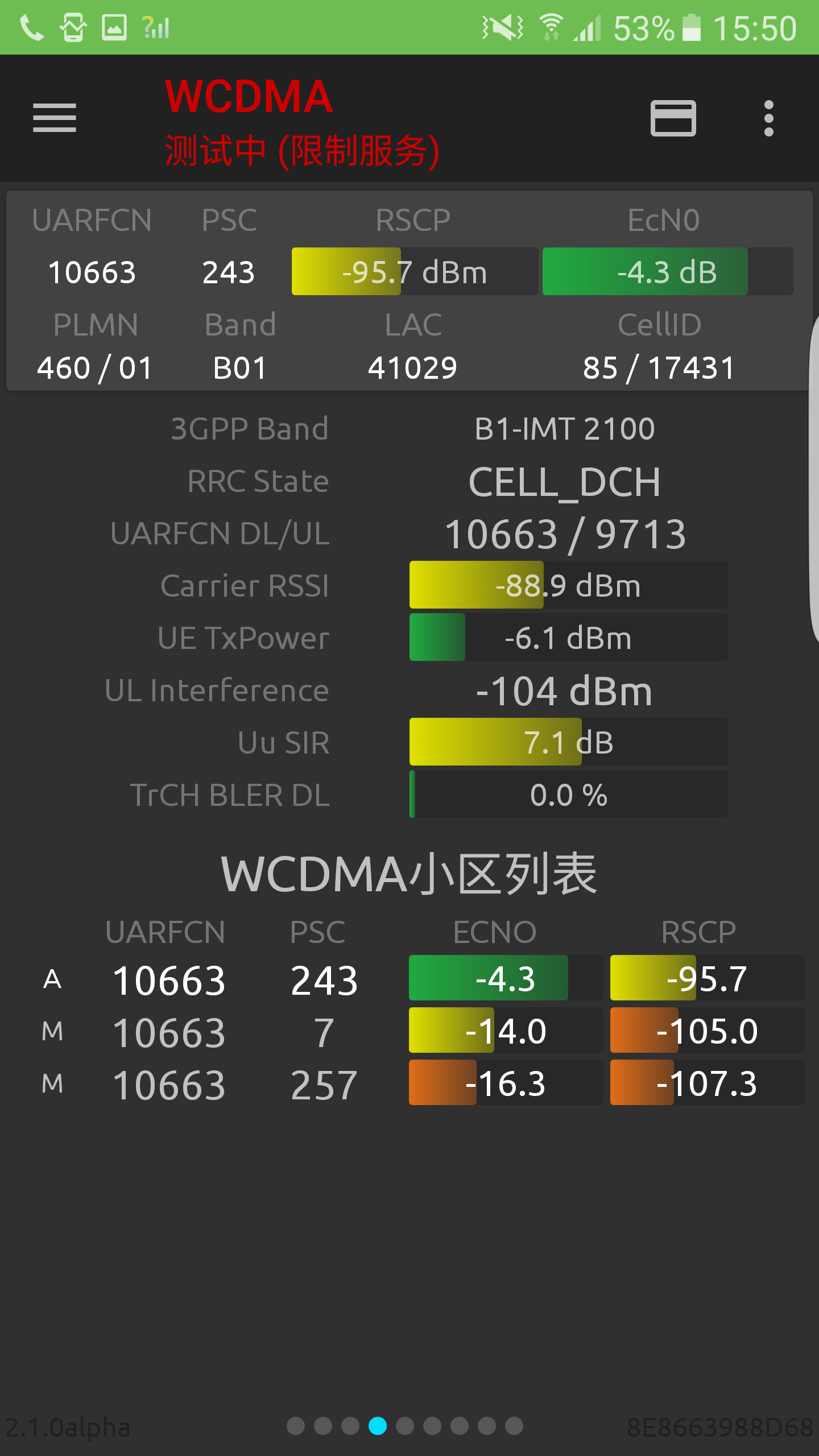The height and width of the screenshot is (1456, 819).
Task: Open the three-dot overflow menu
Action: point(769,118)
